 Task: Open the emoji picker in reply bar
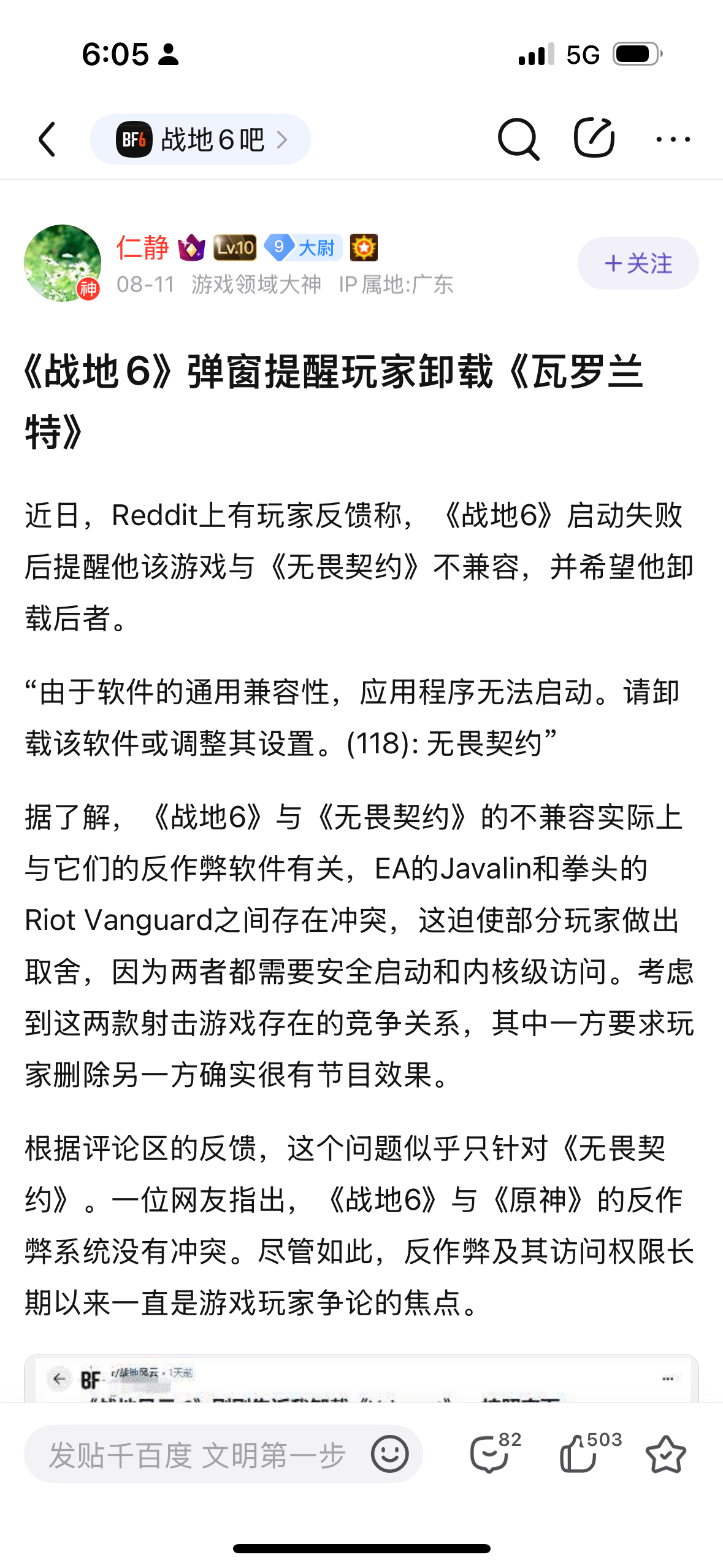point(389,1453)
